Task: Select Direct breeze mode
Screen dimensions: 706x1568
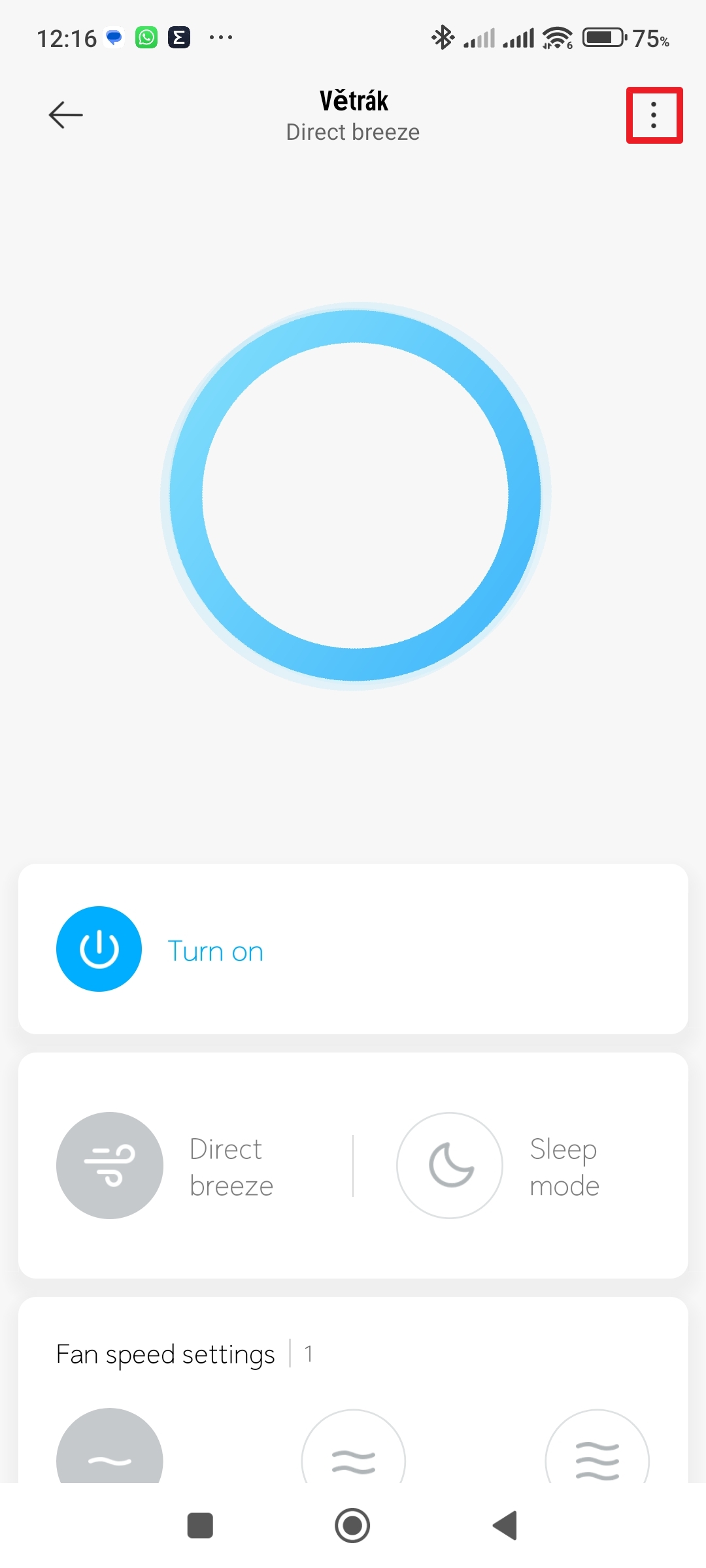Action: (110, 1165)
